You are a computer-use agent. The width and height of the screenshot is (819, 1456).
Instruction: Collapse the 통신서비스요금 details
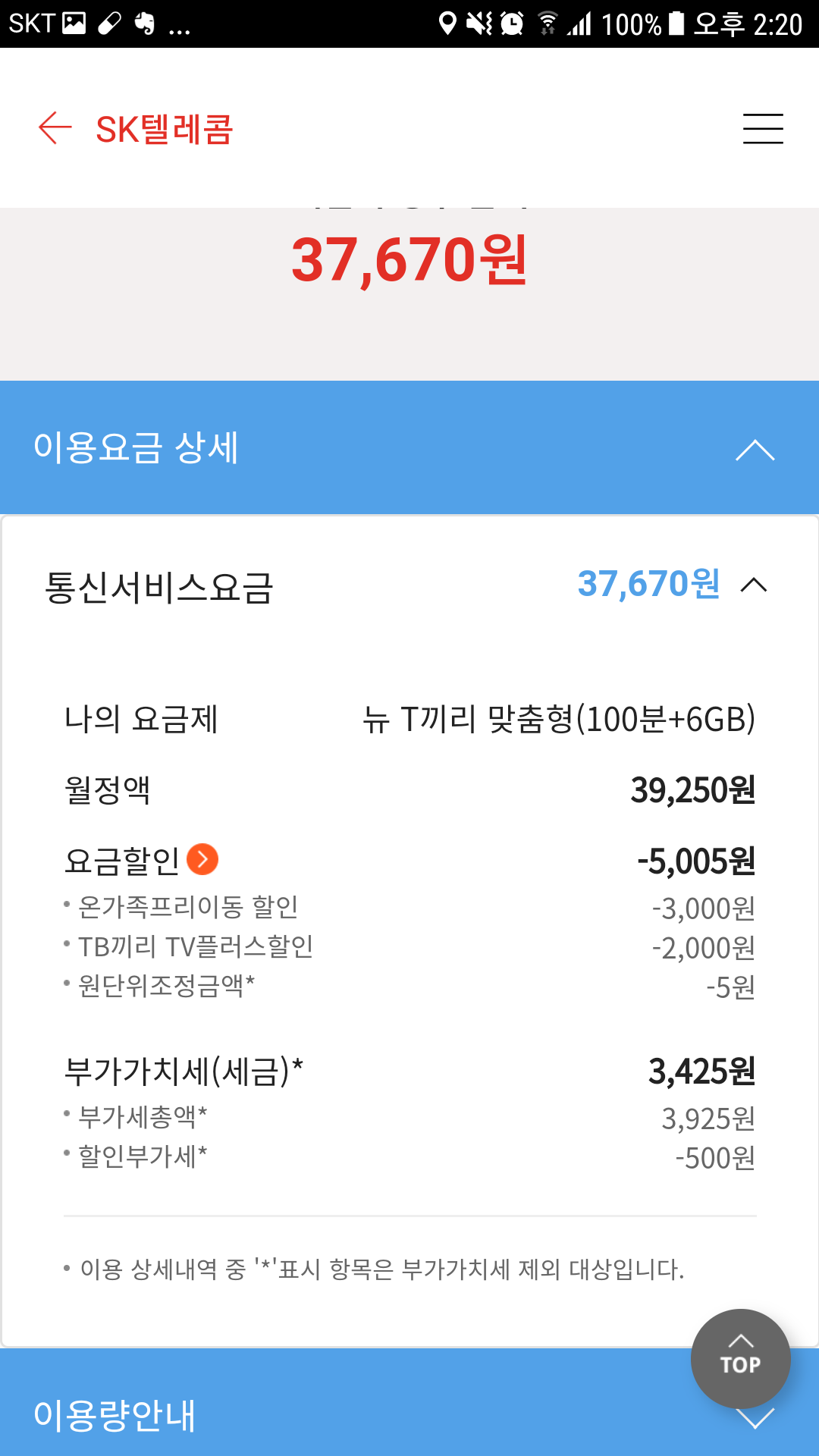754,585
